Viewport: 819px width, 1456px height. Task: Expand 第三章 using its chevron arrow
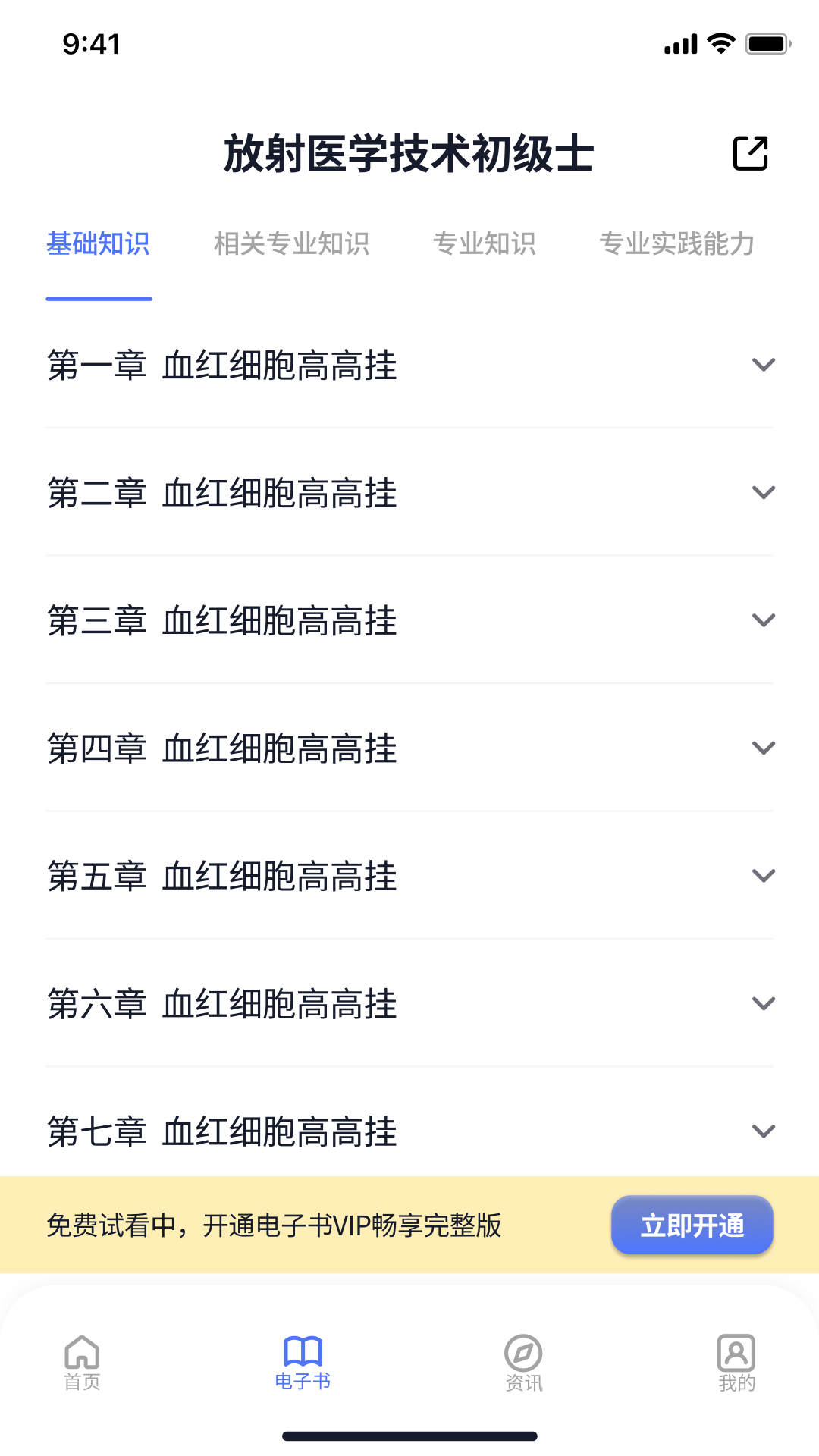764,620
